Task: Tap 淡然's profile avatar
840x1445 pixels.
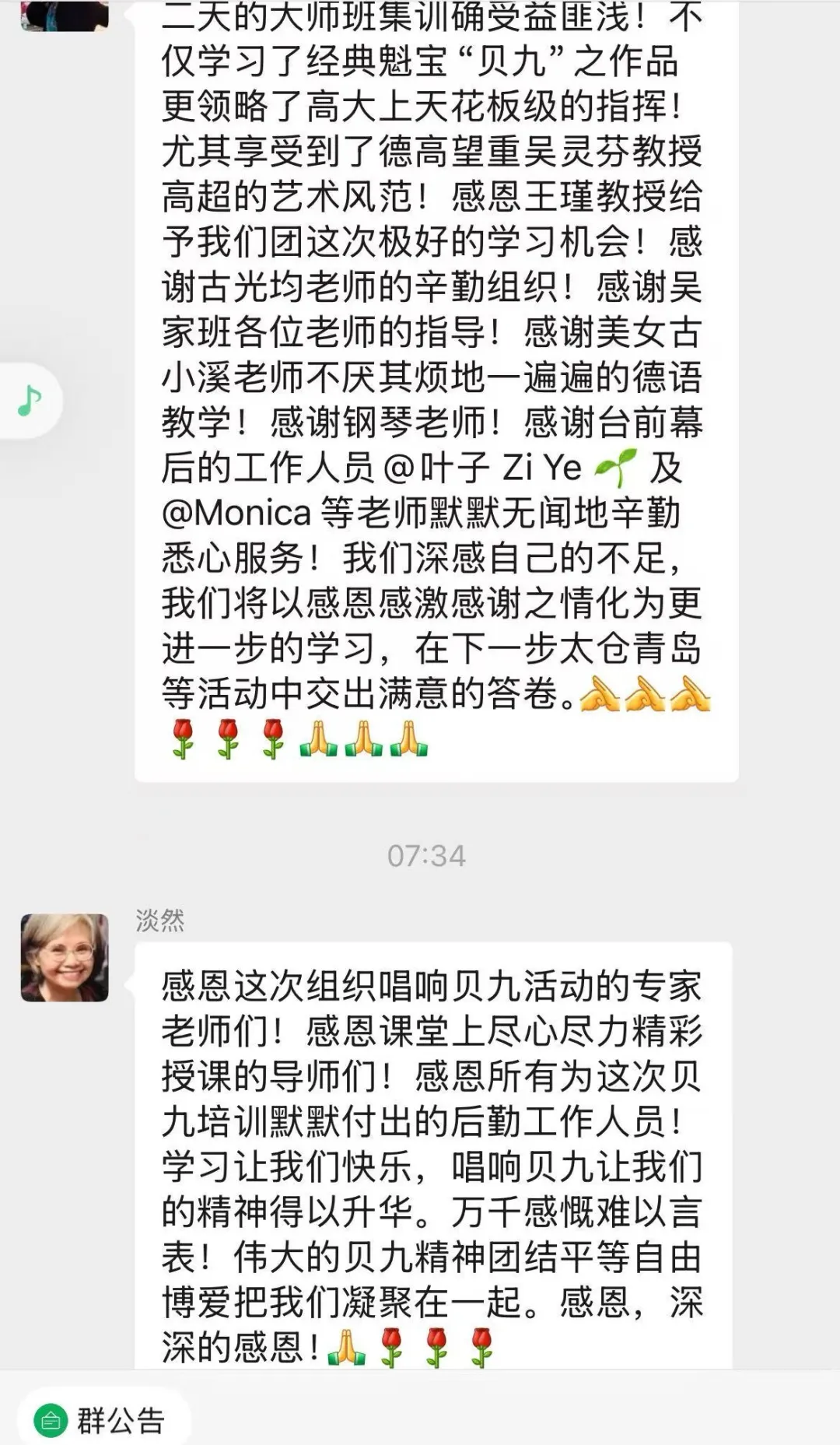Action: 65,957
